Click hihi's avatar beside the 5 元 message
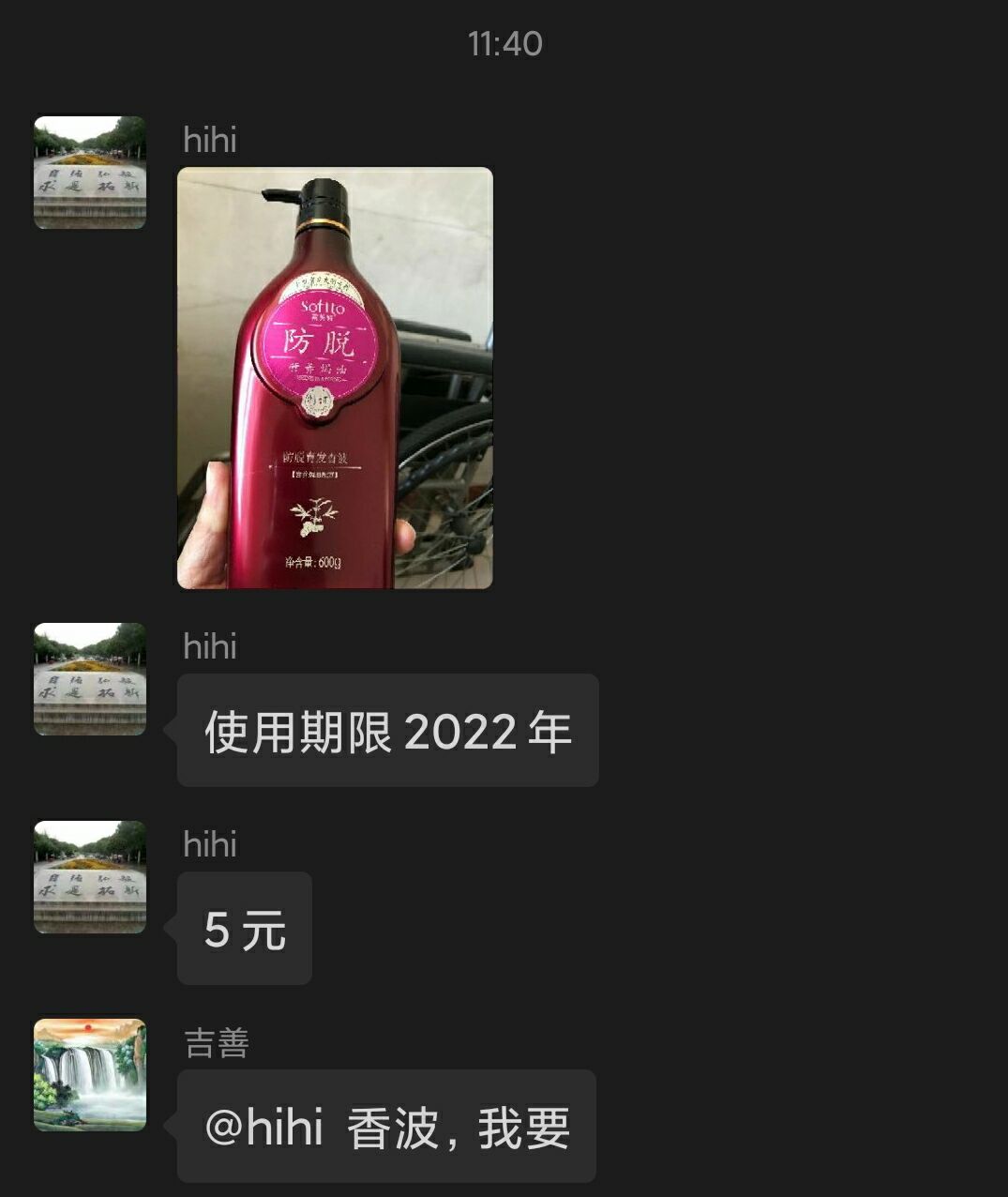1008x1197 pixels. pyautogui.click(x=89, y=877)
